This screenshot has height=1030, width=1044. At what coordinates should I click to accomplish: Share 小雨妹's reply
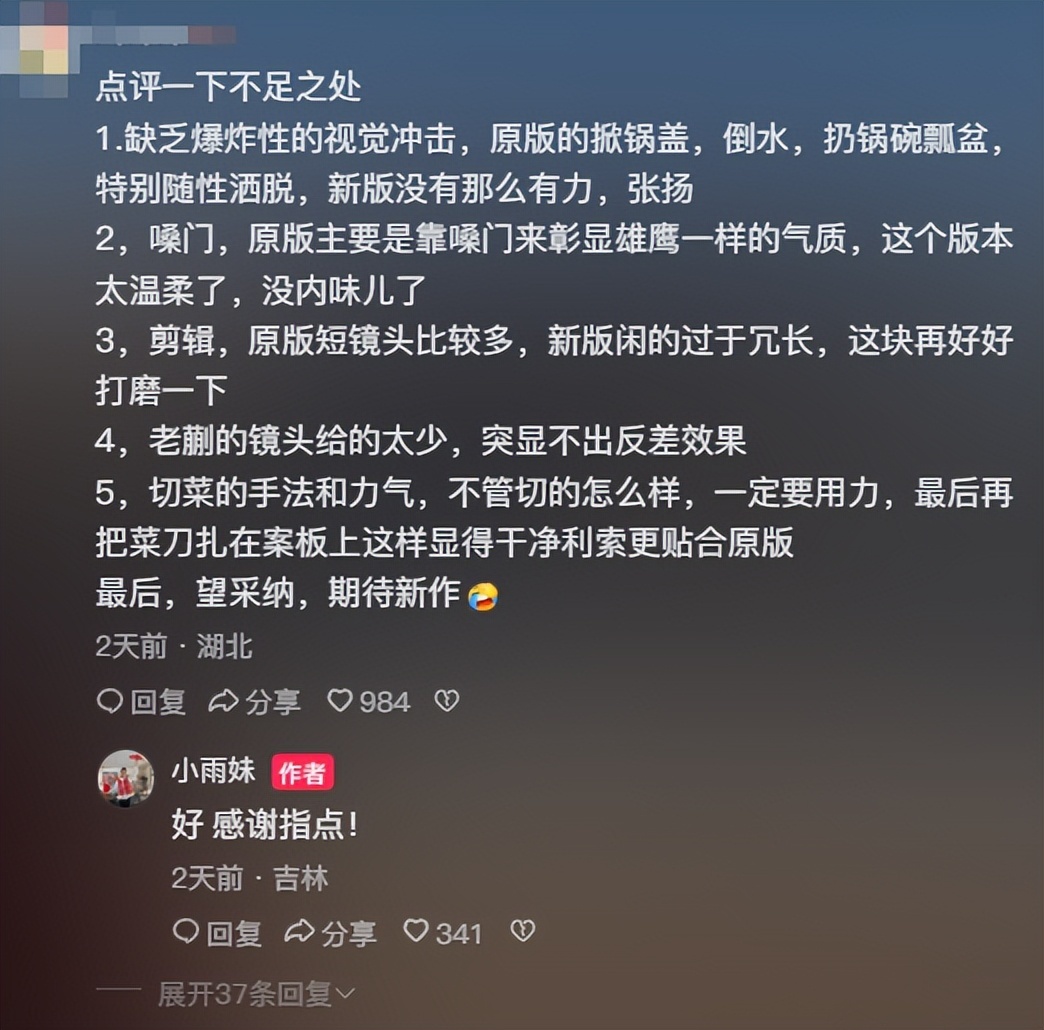pyautogui.click(x=330, y=933)
